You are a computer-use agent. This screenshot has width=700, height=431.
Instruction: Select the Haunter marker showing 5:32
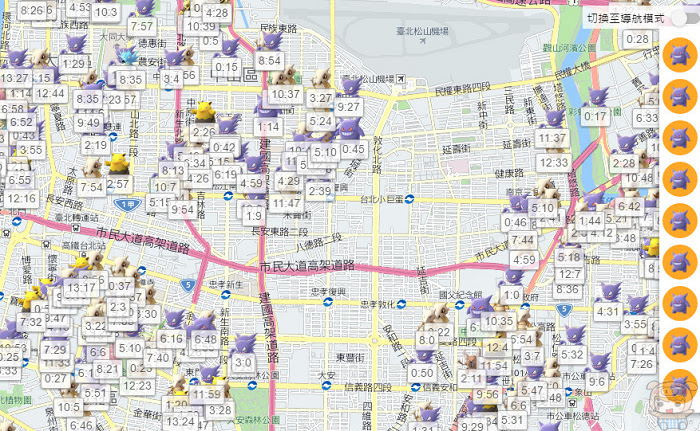(x=575, y=336)
